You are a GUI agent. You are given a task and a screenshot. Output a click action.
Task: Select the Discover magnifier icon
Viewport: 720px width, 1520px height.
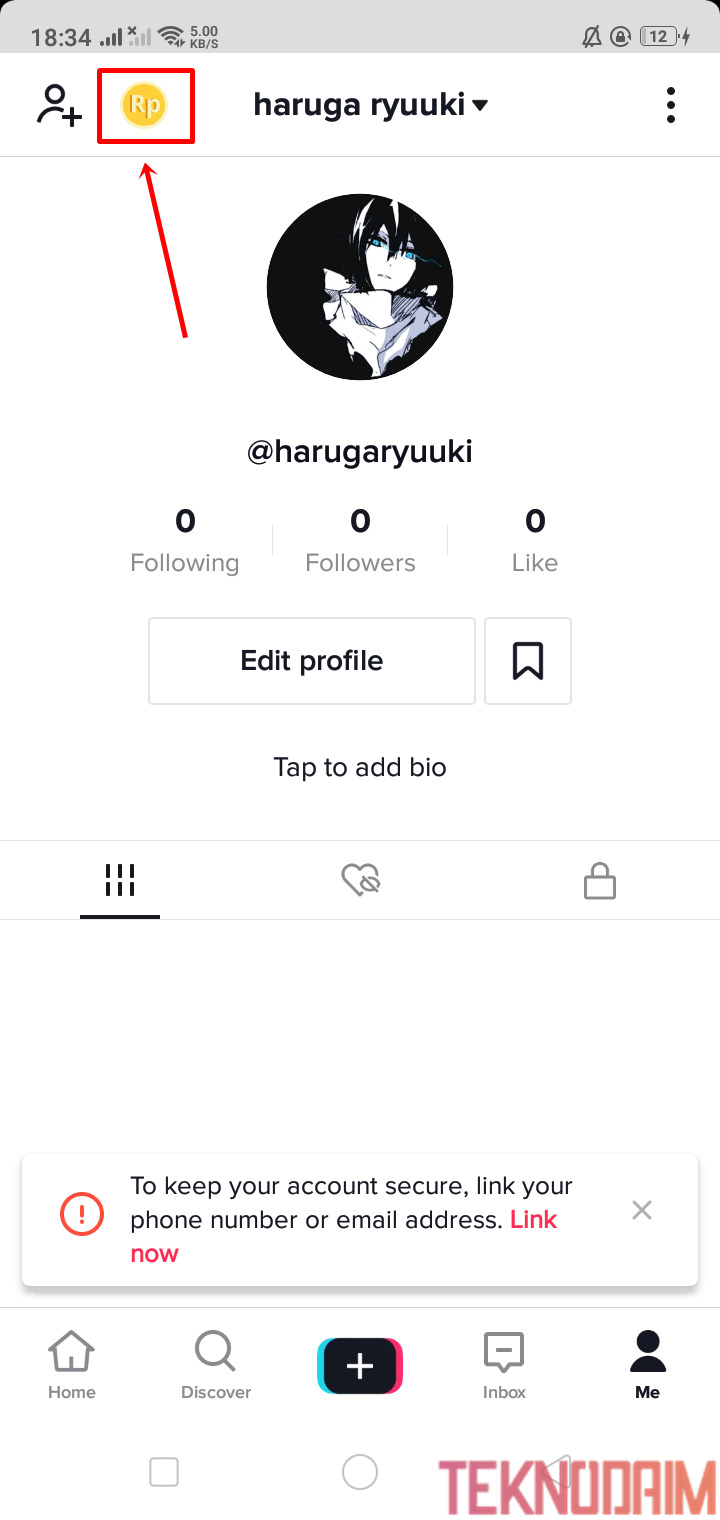(215, 1362)
